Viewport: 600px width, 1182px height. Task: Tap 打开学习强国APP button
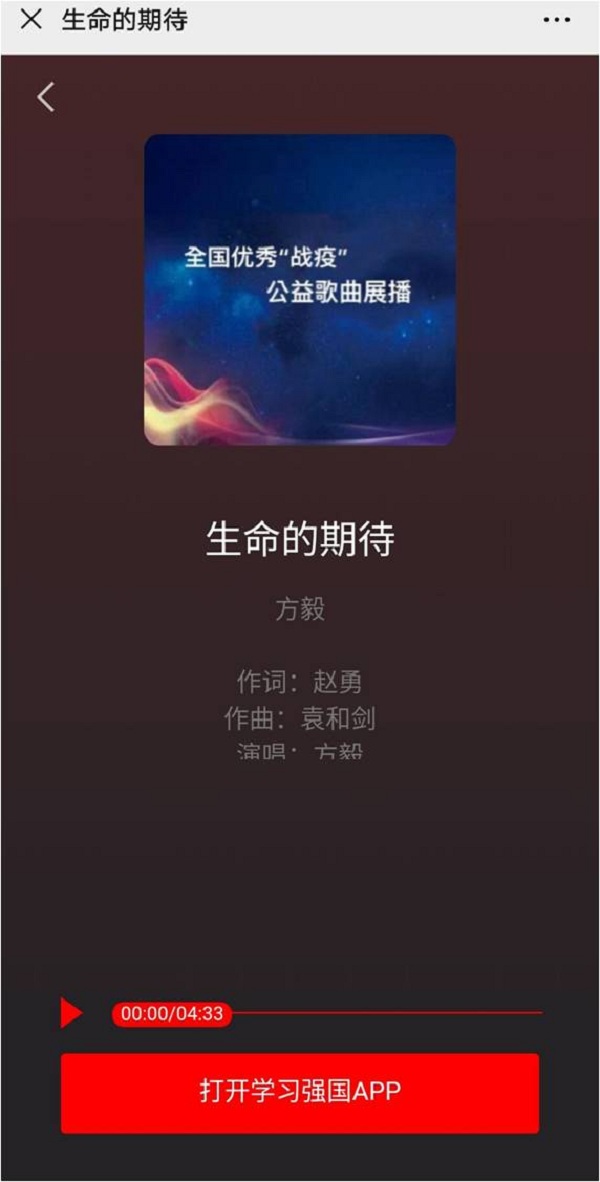pyautogui.click(x=300, y=1092)
